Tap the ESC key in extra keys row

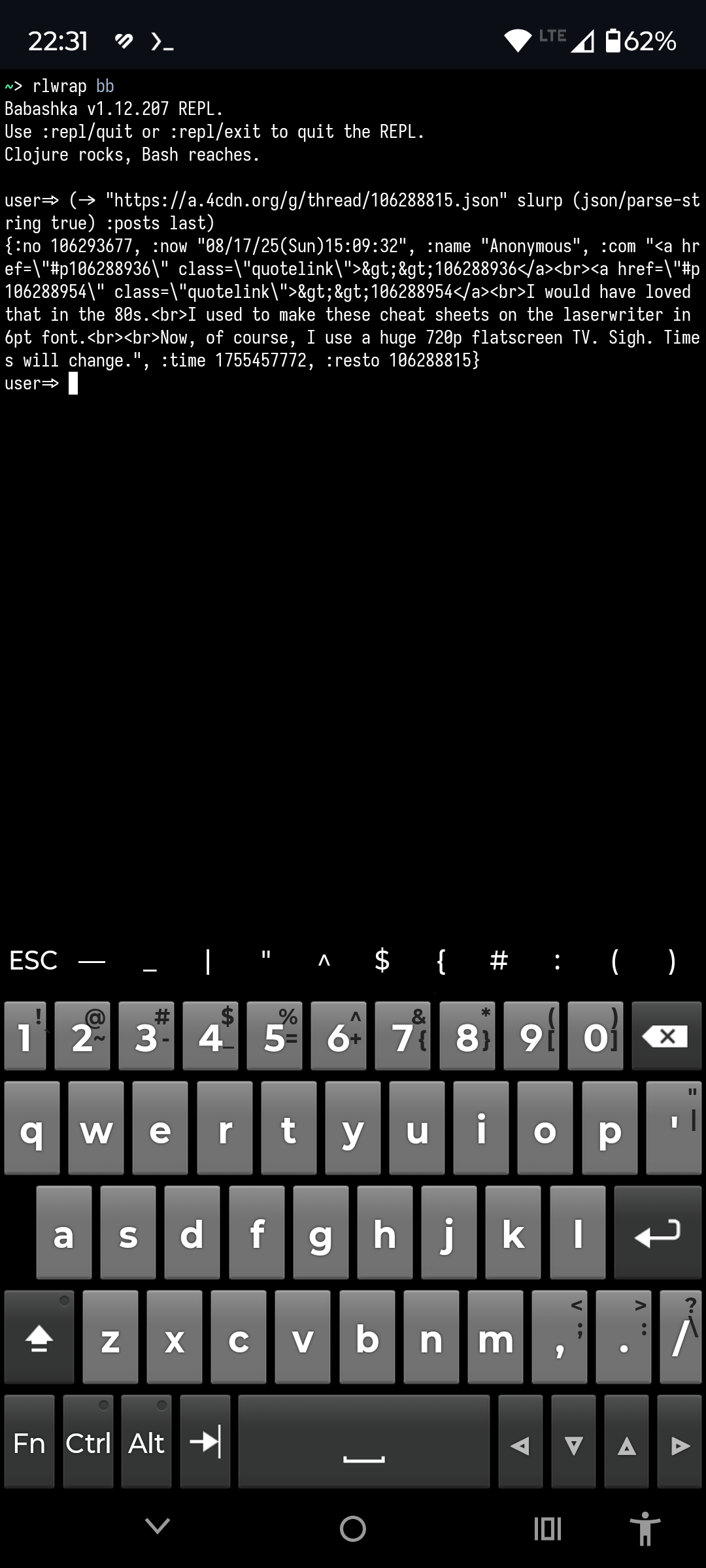click(x=33, y=961)
